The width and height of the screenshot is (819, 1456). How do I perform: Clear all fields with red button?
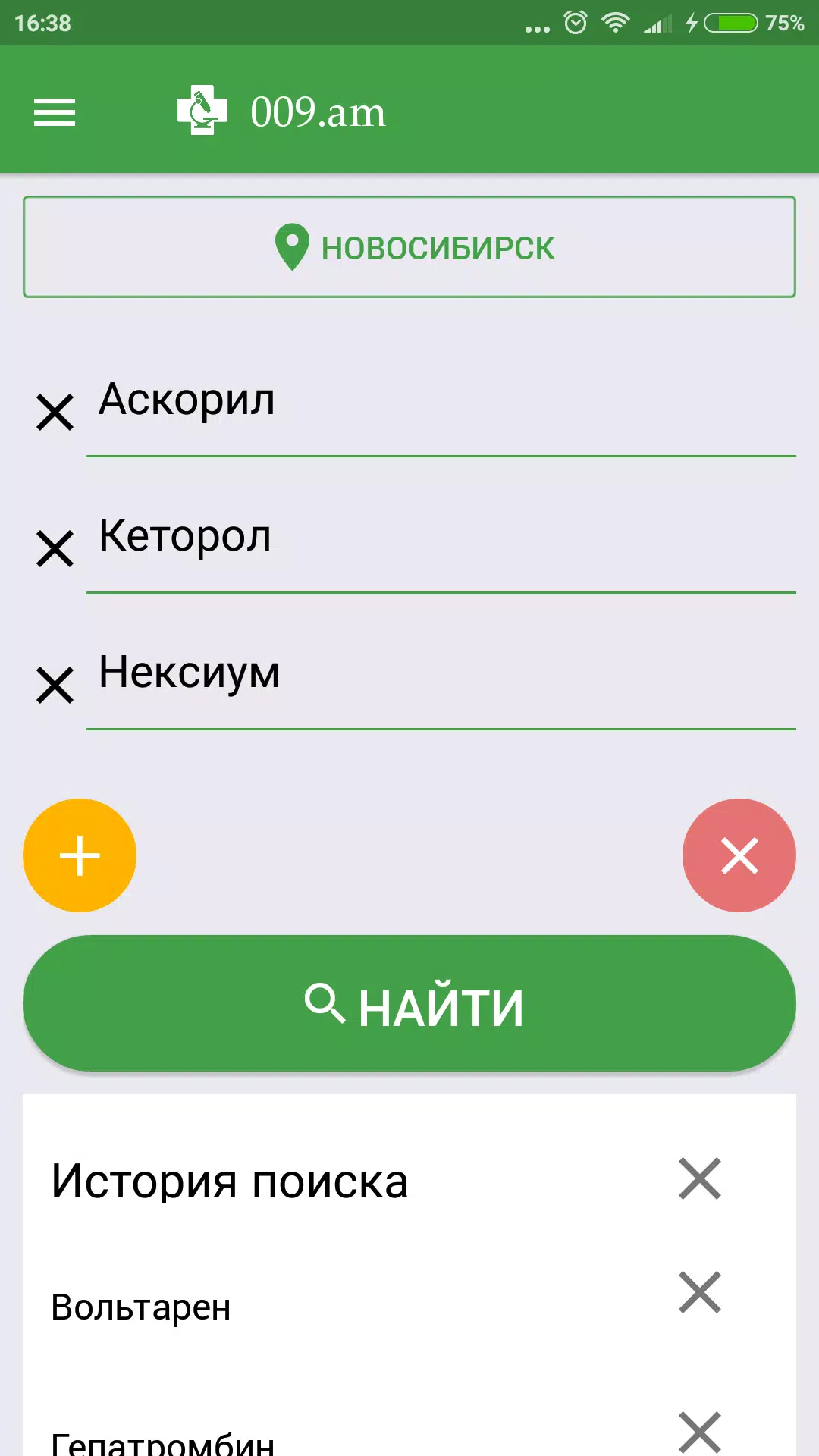739,855
